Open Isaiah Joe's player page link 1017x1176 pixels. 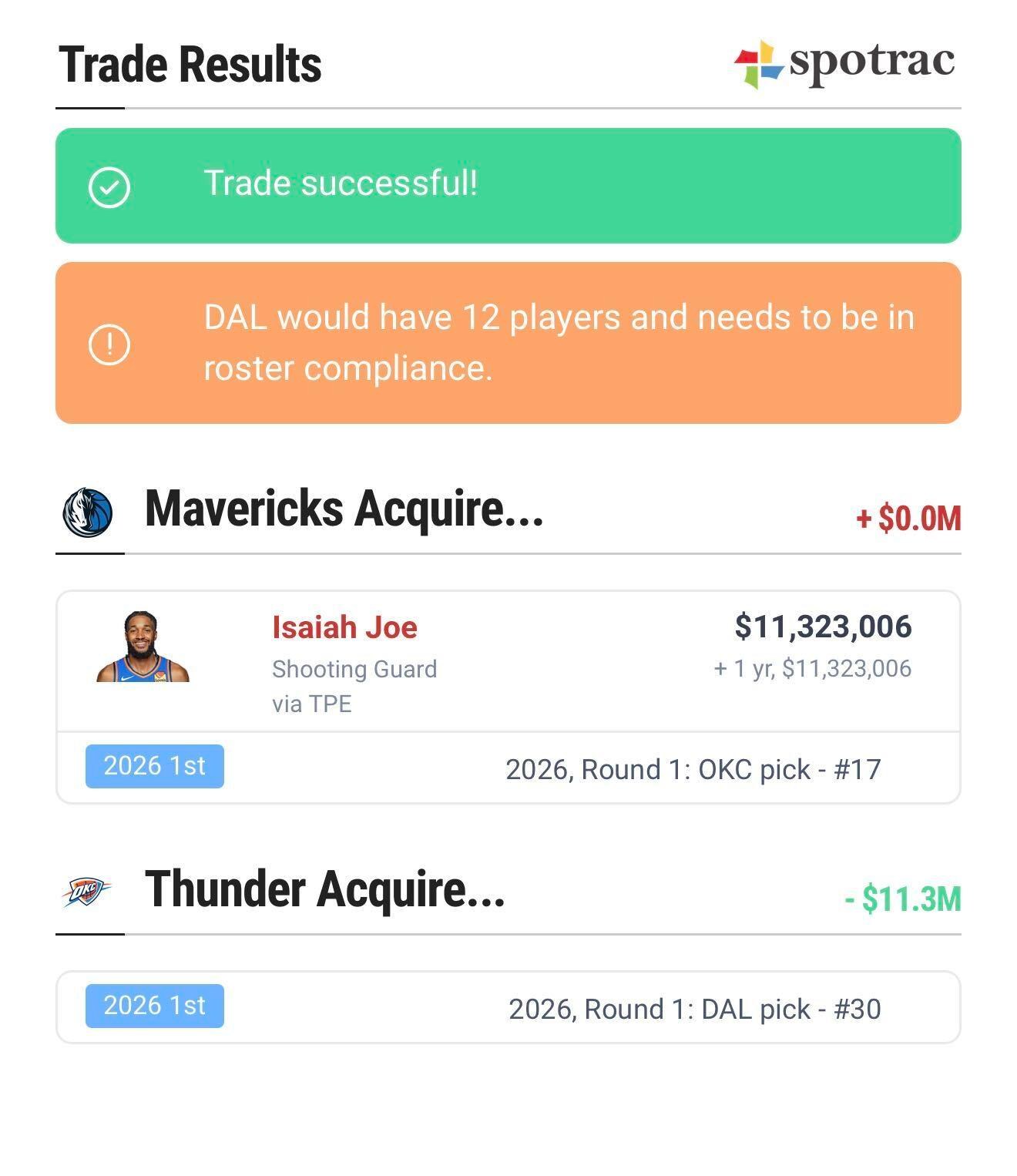point(344,627)
